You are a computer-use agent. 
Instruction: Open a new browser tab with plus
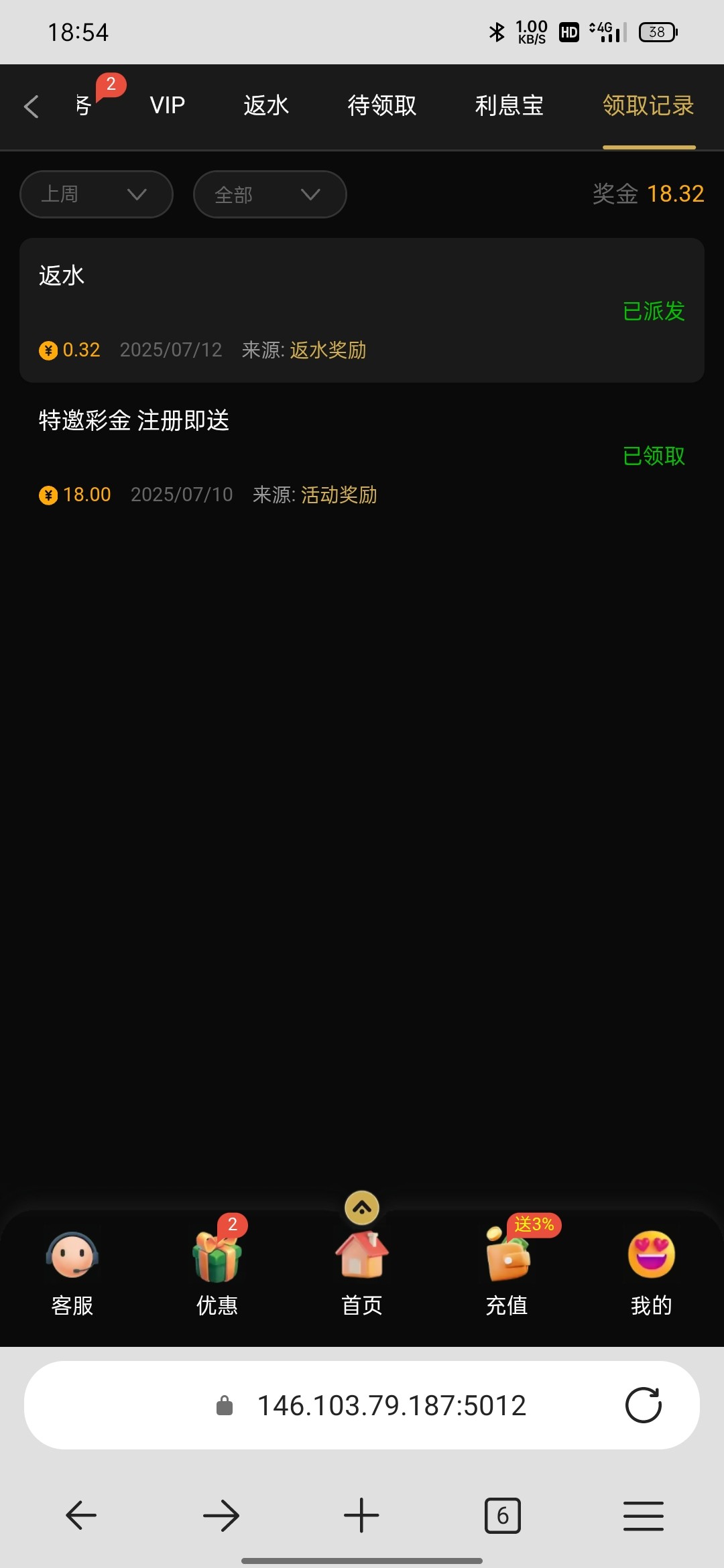[361, 1515]
